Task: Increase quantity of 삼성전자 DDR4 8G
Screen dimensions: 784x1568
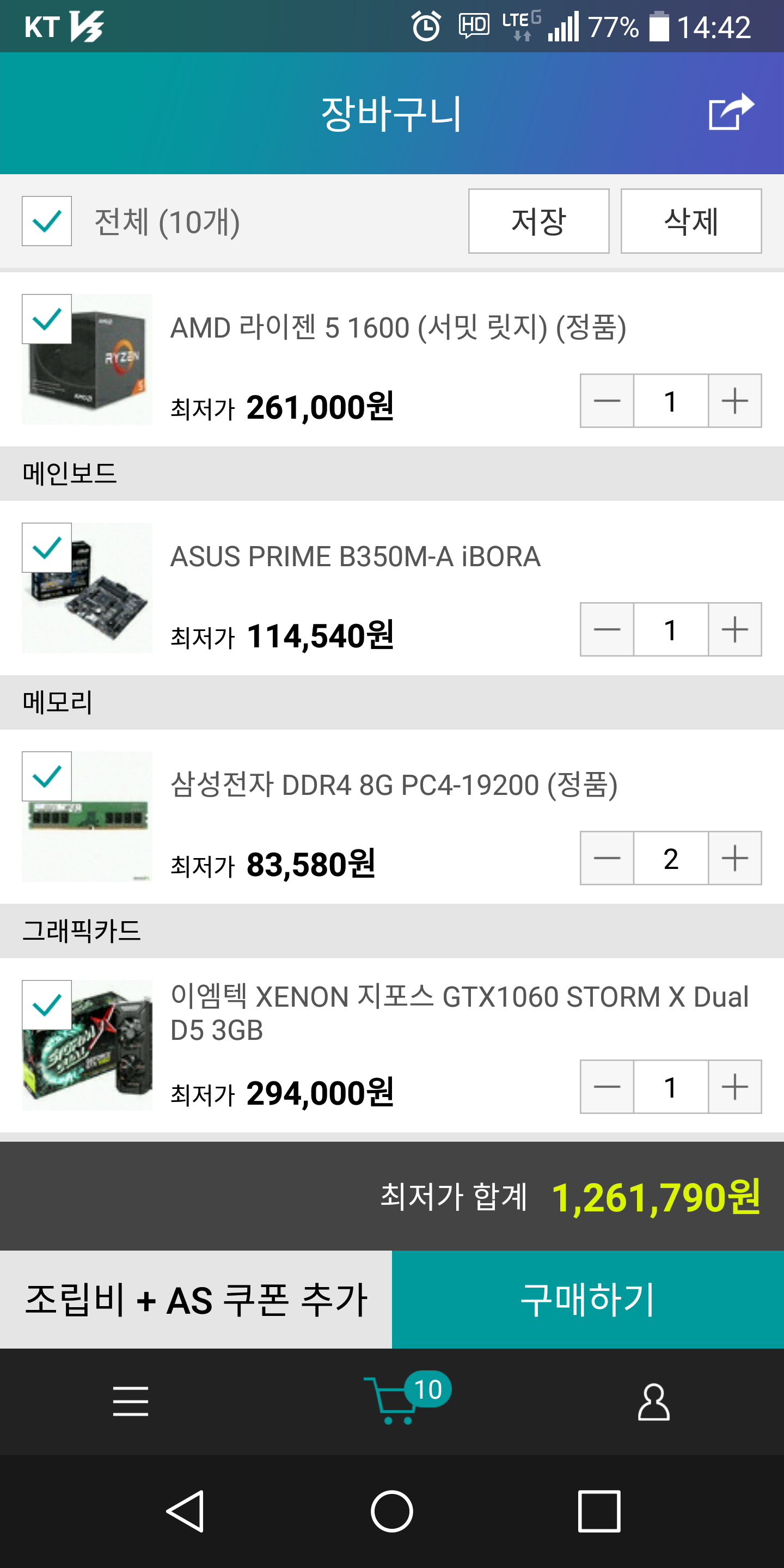Action: [734, 858]
